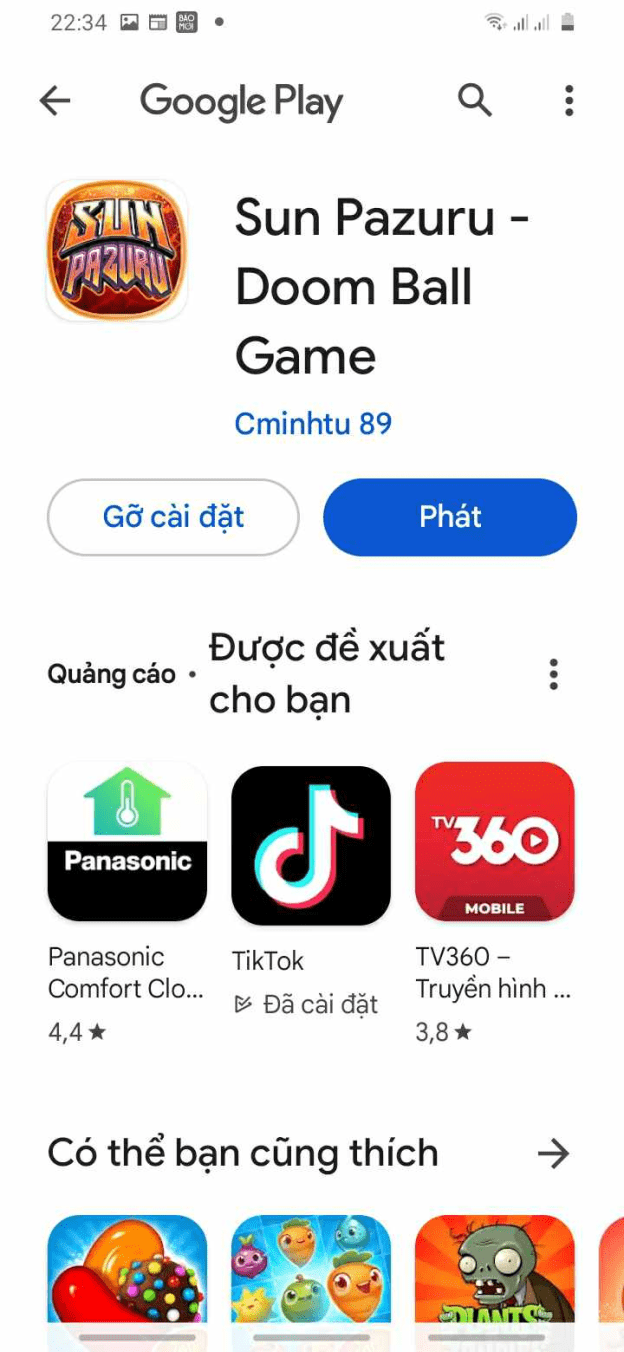Open the top bar overflow menu
Image resolution: width=624 pixels, height=1352 pixels.
pyautogui.click(x=569, y=100)
